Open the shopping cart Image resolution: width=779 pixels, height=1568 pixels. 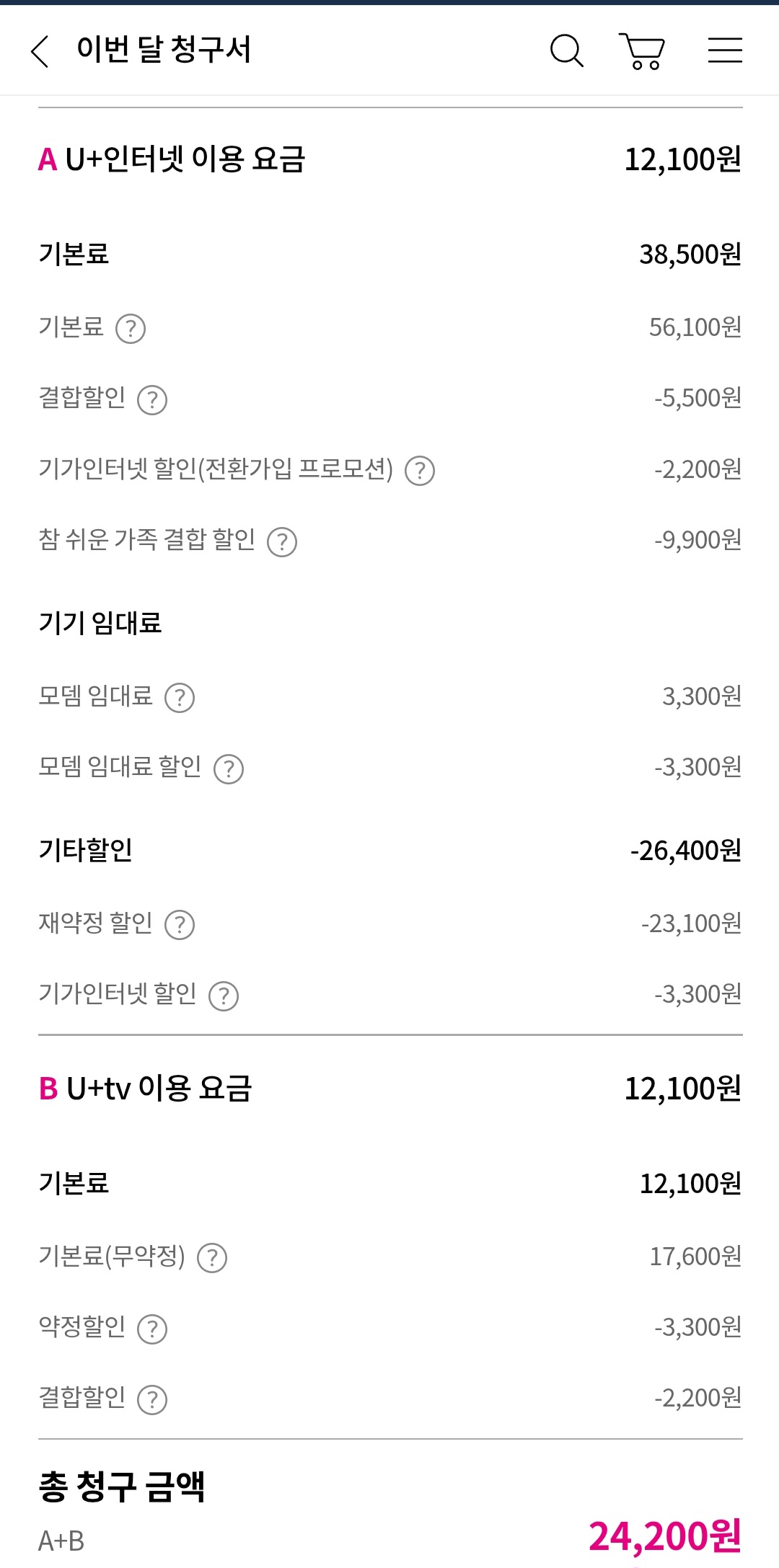pyautogui.click(x=641, y=51)
